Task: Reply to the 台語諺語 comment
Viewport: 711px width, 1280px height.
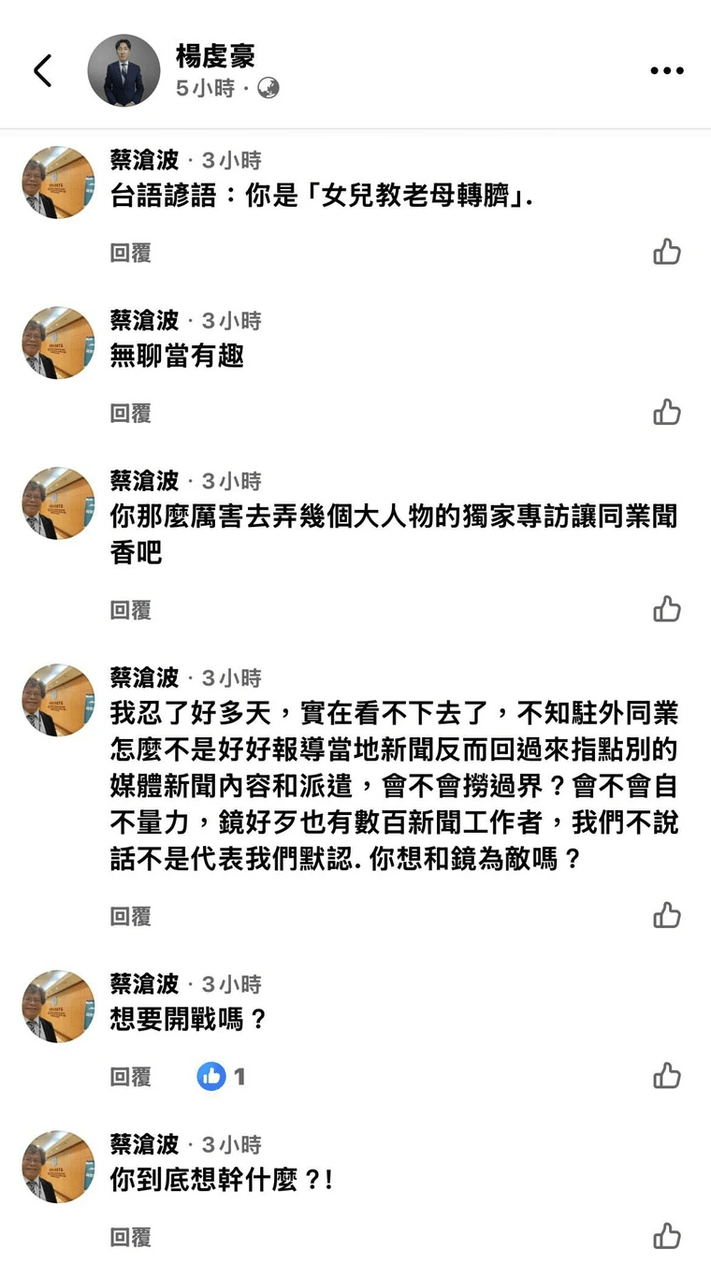Action: coord(130,253)
